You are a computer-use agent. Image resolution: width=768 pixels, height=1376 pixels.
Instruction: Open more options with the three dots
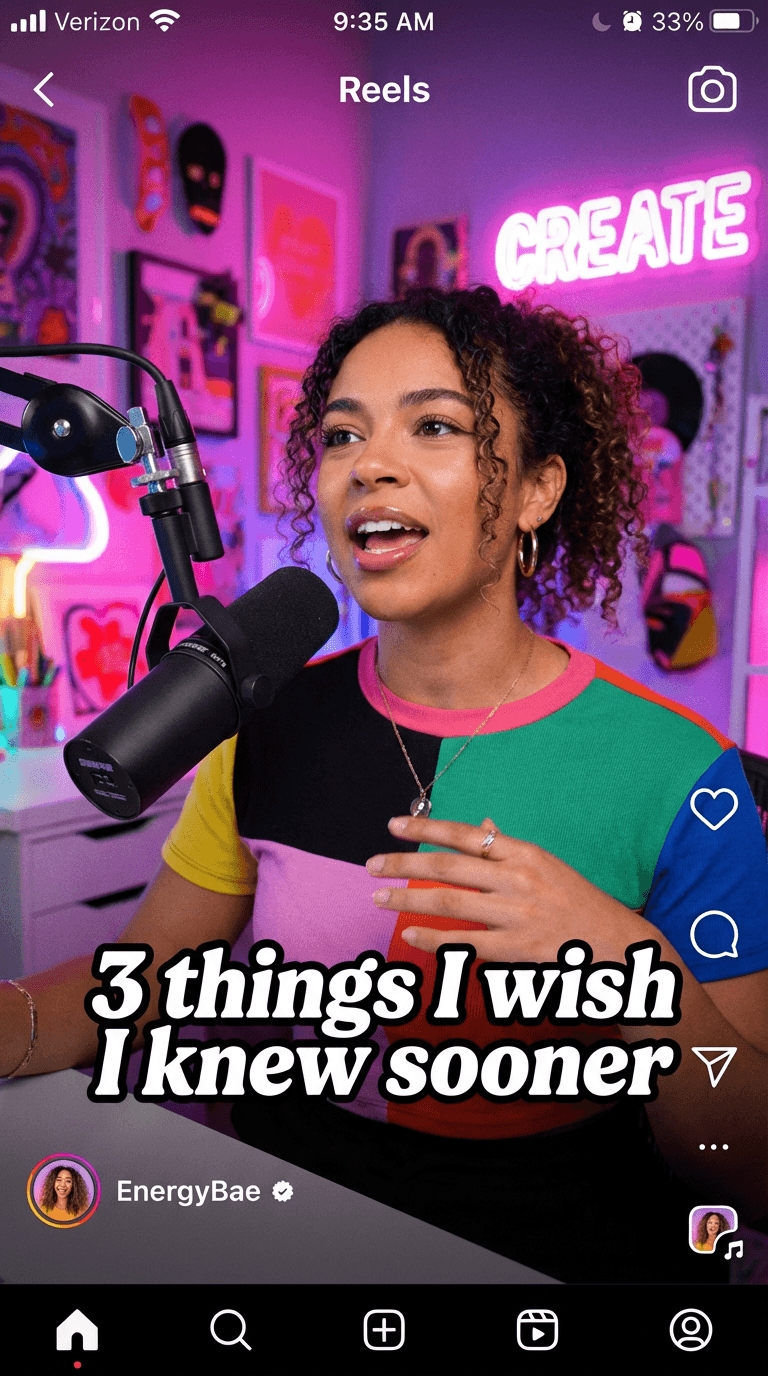[x=713, y=1146]
